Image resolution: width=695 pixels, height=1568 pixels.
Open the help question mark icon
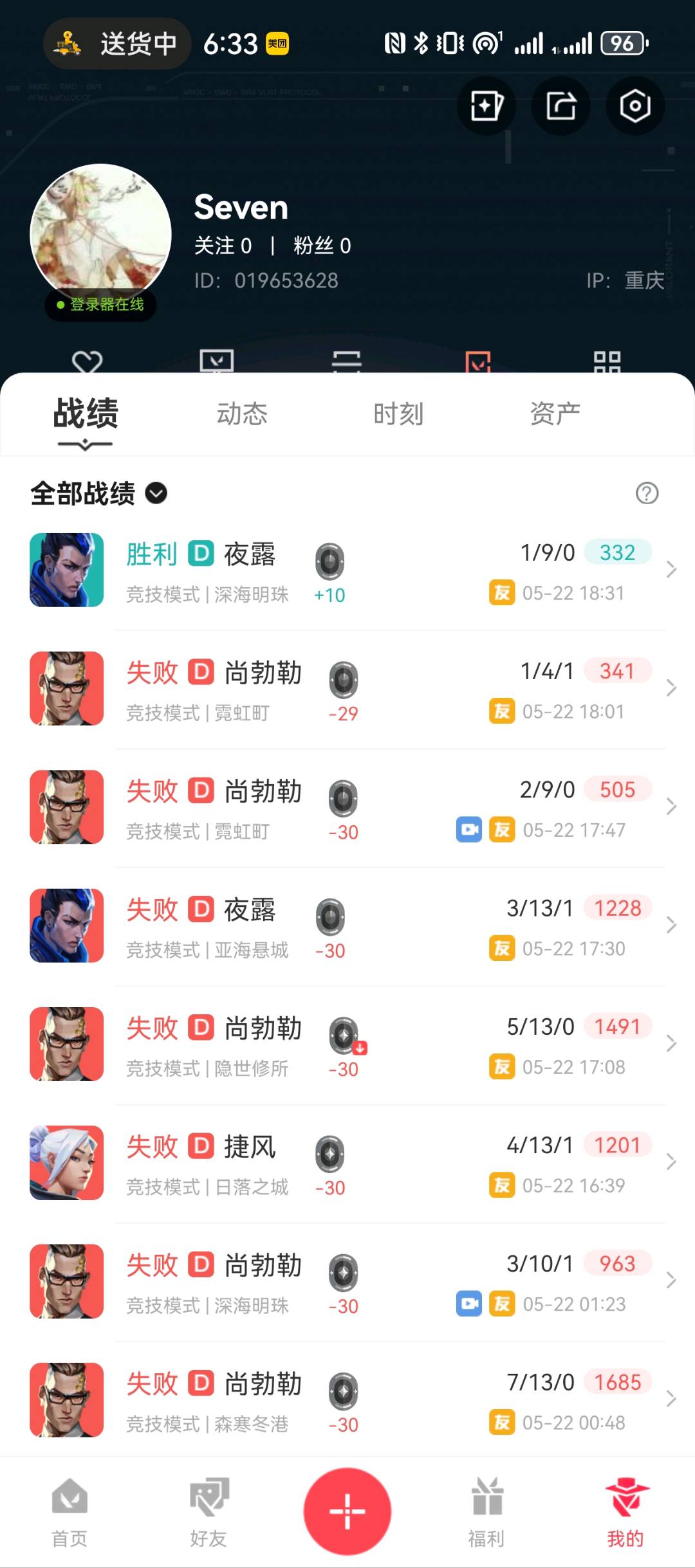(x=647, y=494)
